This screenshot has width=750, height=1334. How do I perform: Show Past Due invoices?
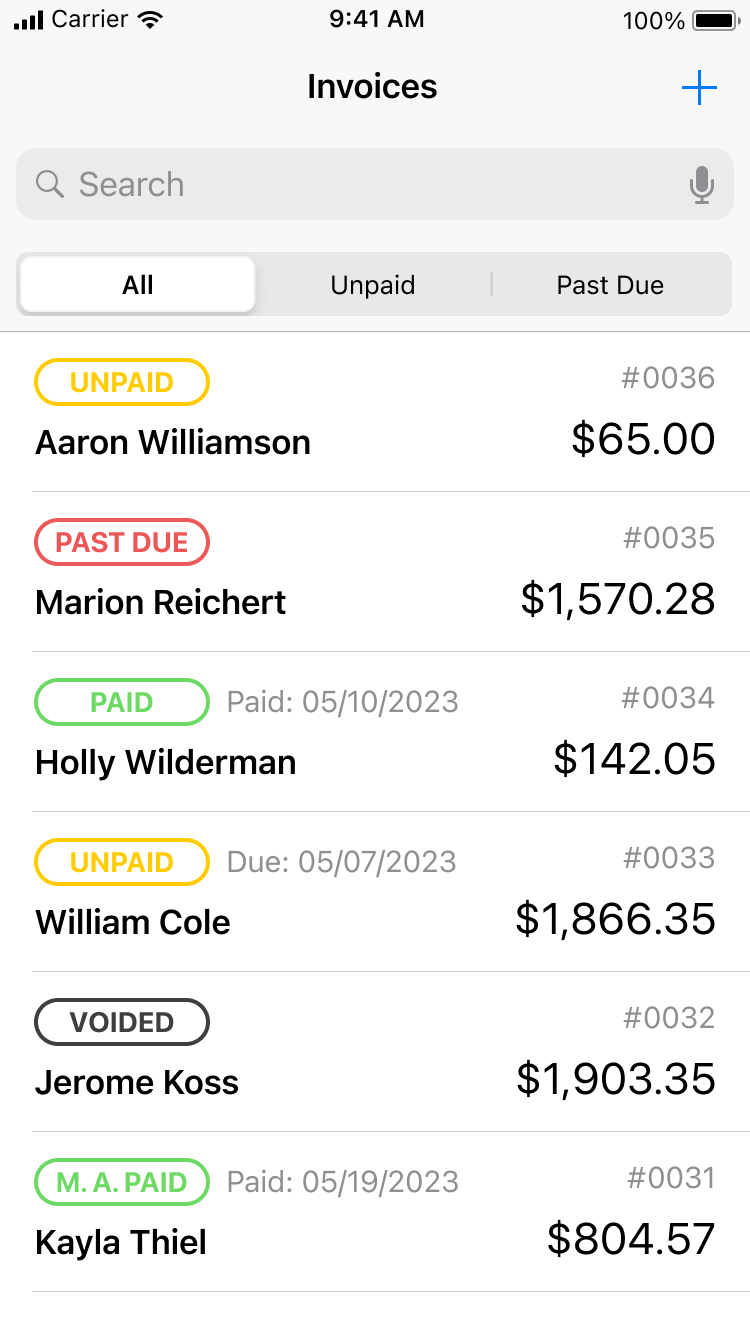[610, 285]
